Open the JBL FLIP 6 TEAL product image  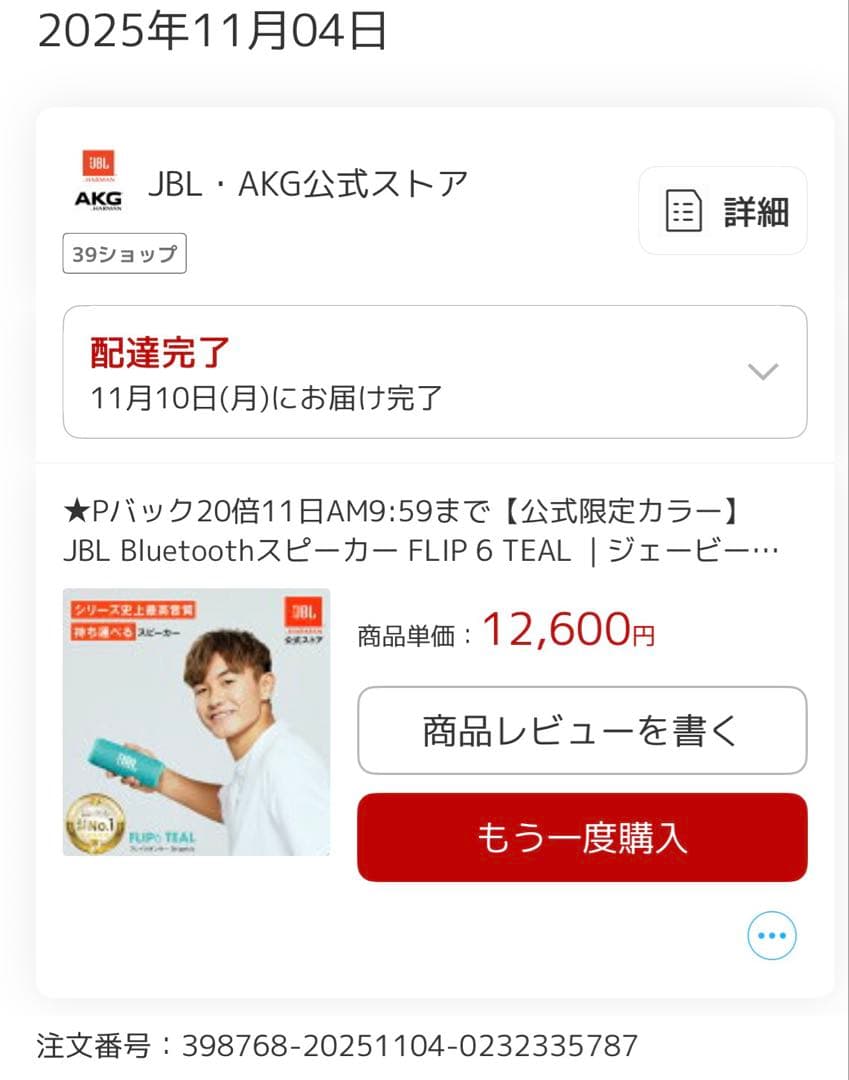196,722
